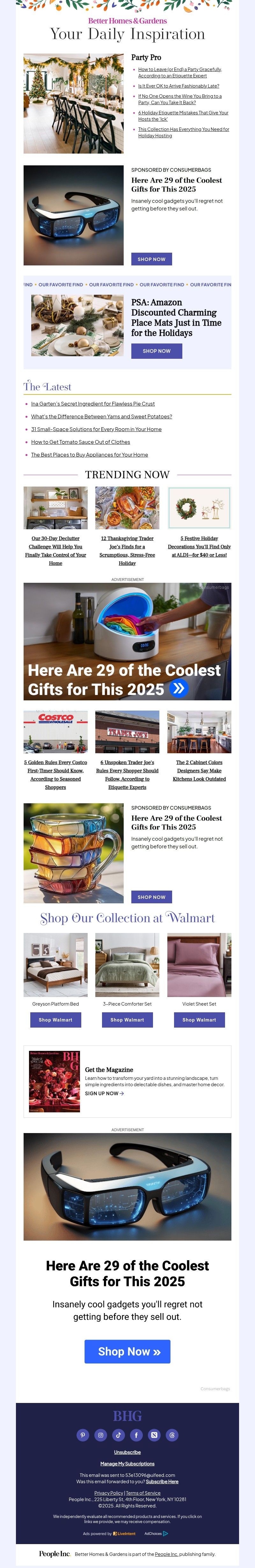This screenshot has width=255, height=1568.
Task: Tap Sign Up Now for the magazine
Action: click(x=104, y=1093)
